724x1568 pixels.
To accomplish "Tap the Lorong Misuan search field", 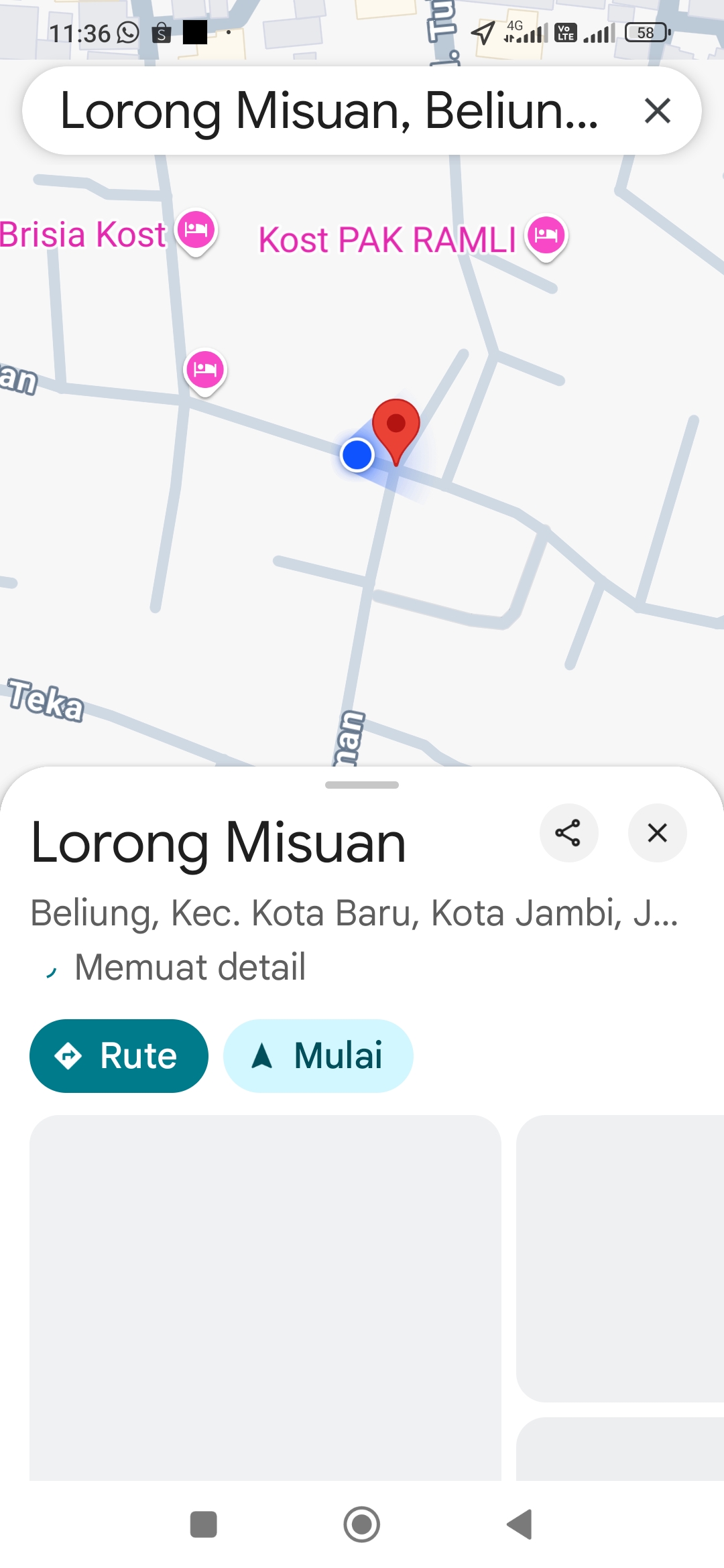I will click(328, 111).
